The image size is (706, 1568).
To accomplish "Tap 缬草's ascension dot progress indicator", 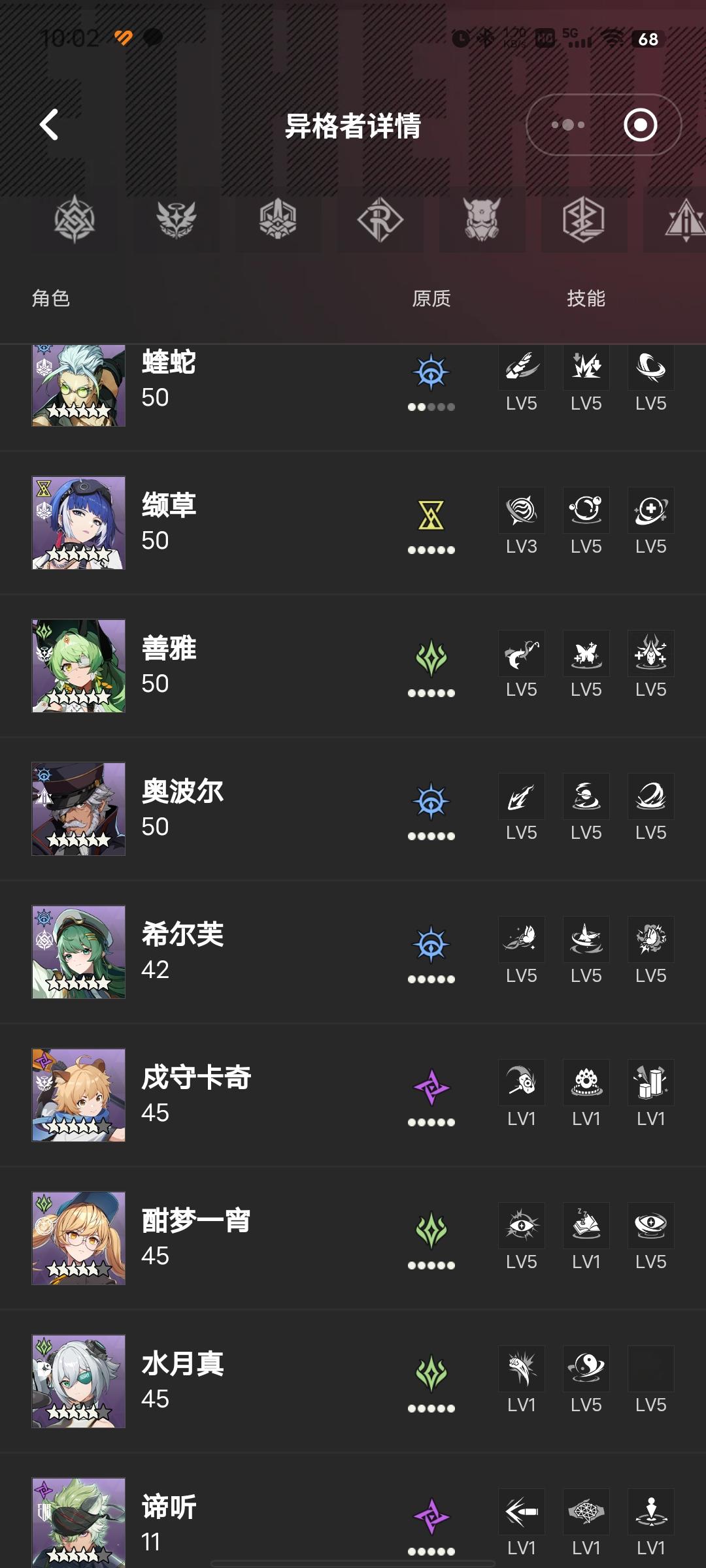I will (x=432, y=551).
